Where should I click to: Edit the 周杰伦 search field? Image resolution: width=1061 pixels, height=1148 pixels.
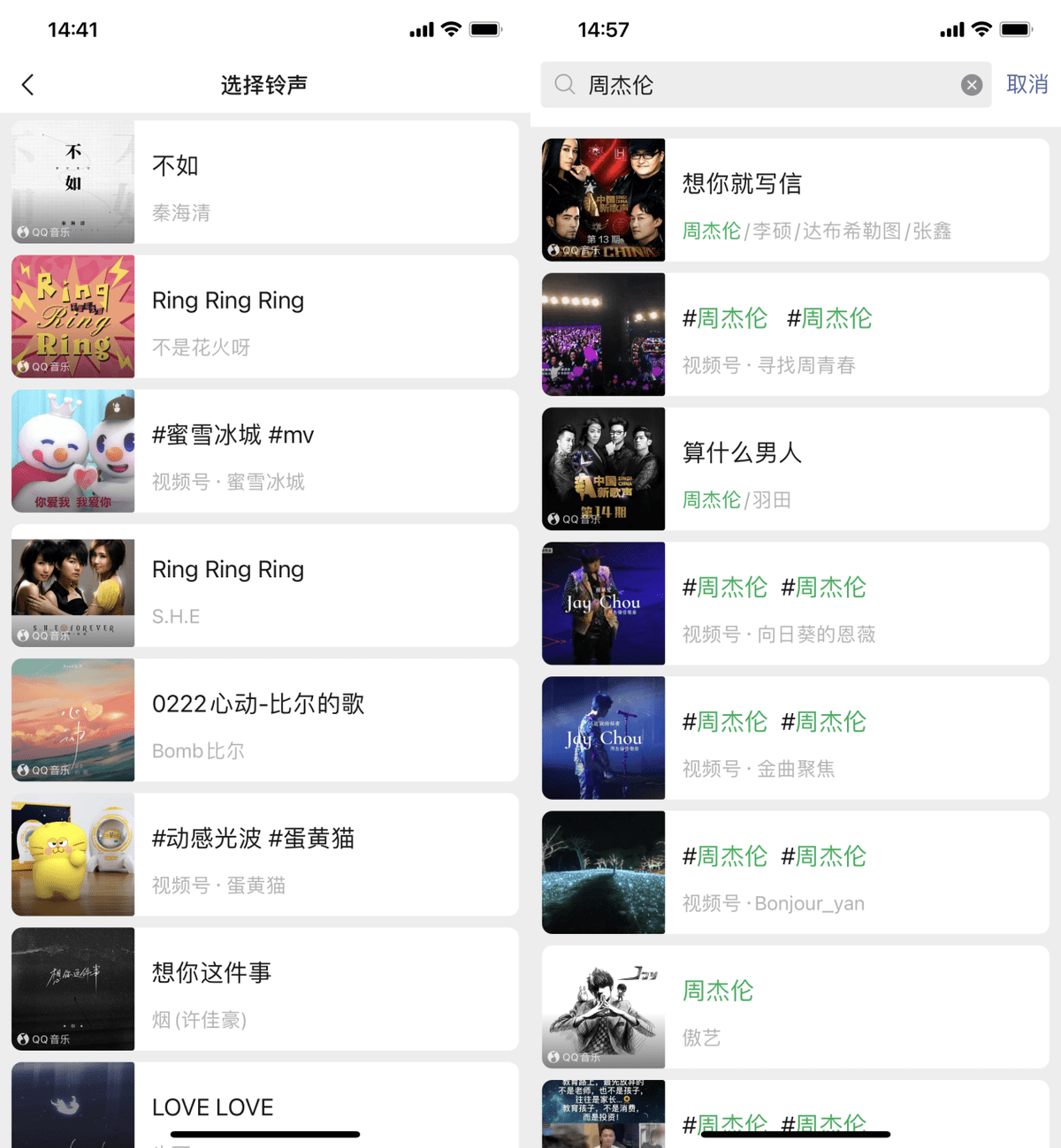[760, 85]
